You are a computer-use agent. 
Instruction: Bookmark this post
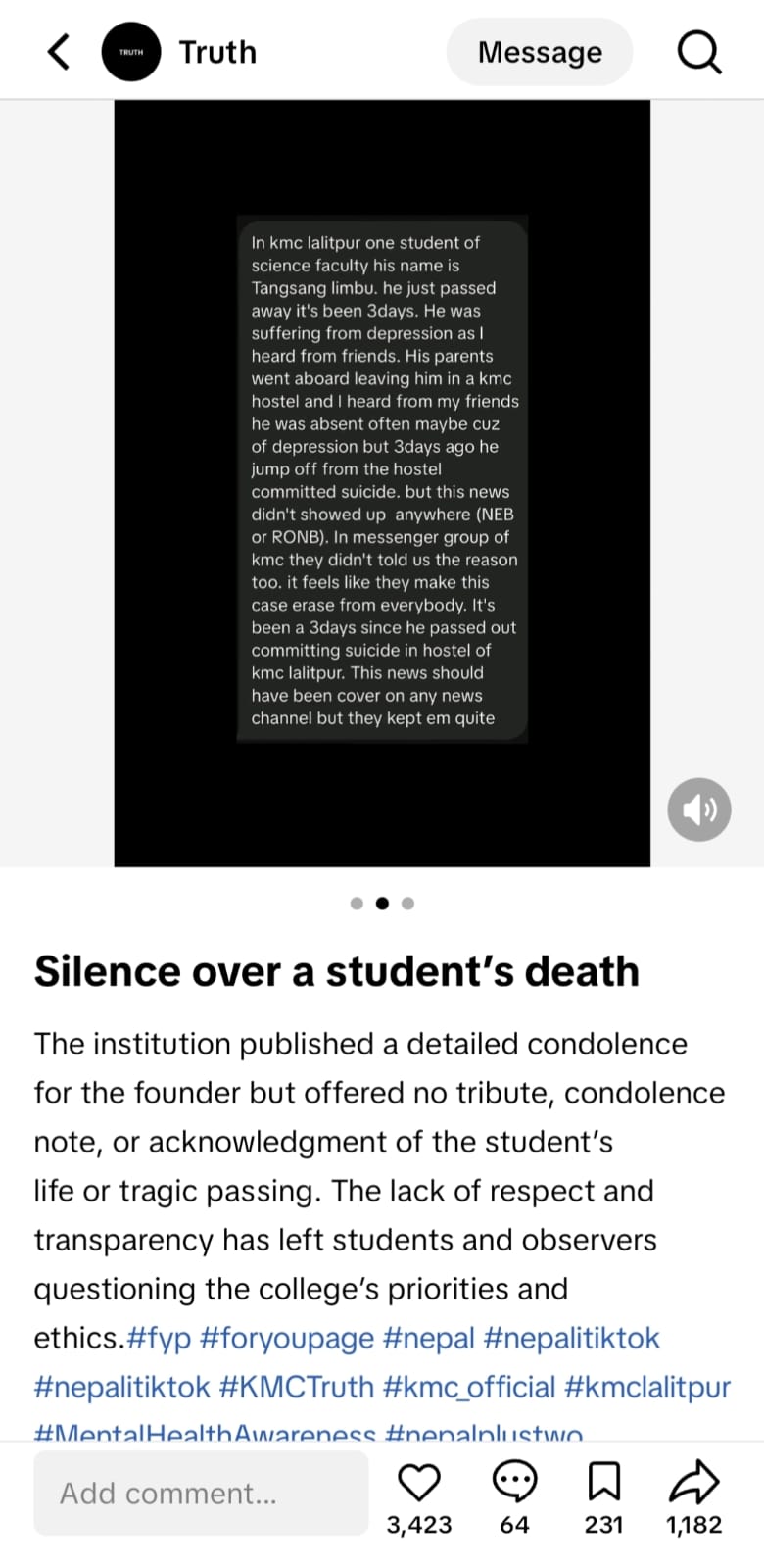point(603,1481)
